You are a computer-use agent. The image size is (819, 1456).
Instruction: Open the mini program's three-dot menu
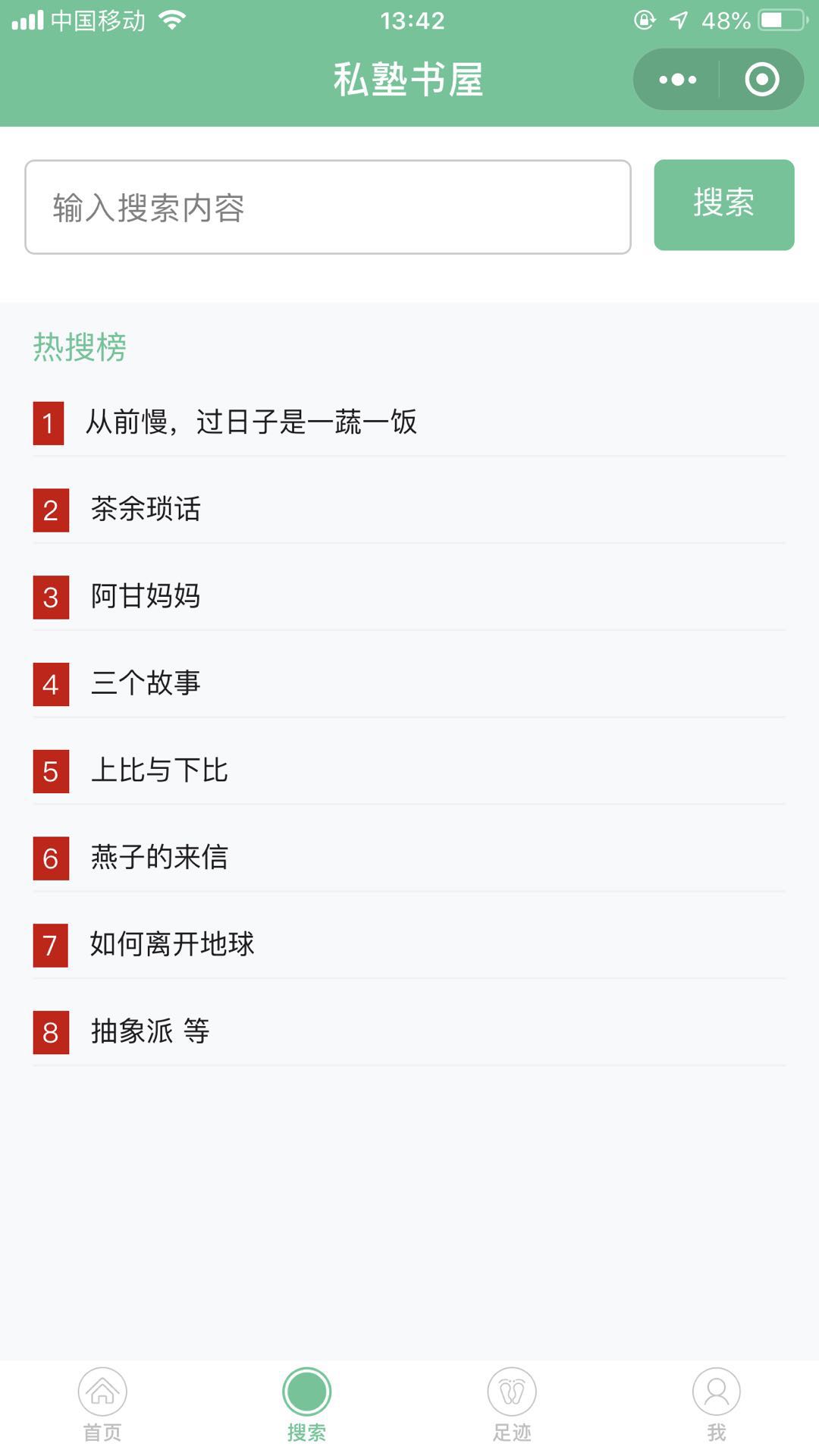point(677,80)
